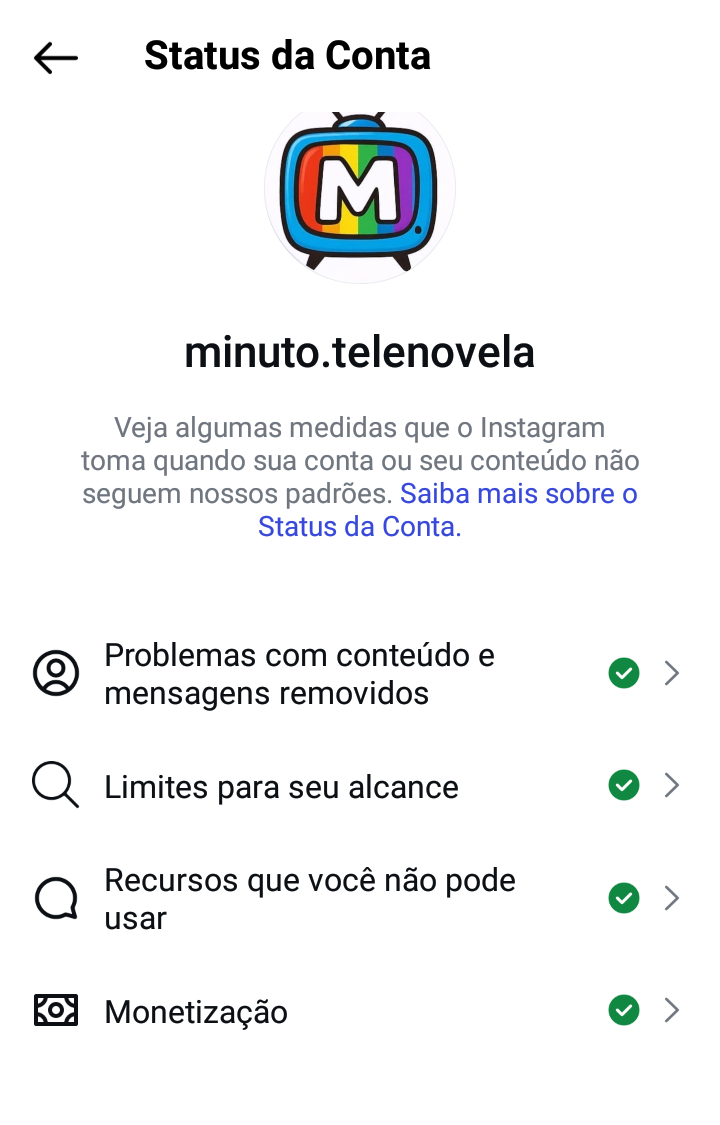Tap the username minuto.telenovela
Screen dimensions: 720x1125
(360, 352)
